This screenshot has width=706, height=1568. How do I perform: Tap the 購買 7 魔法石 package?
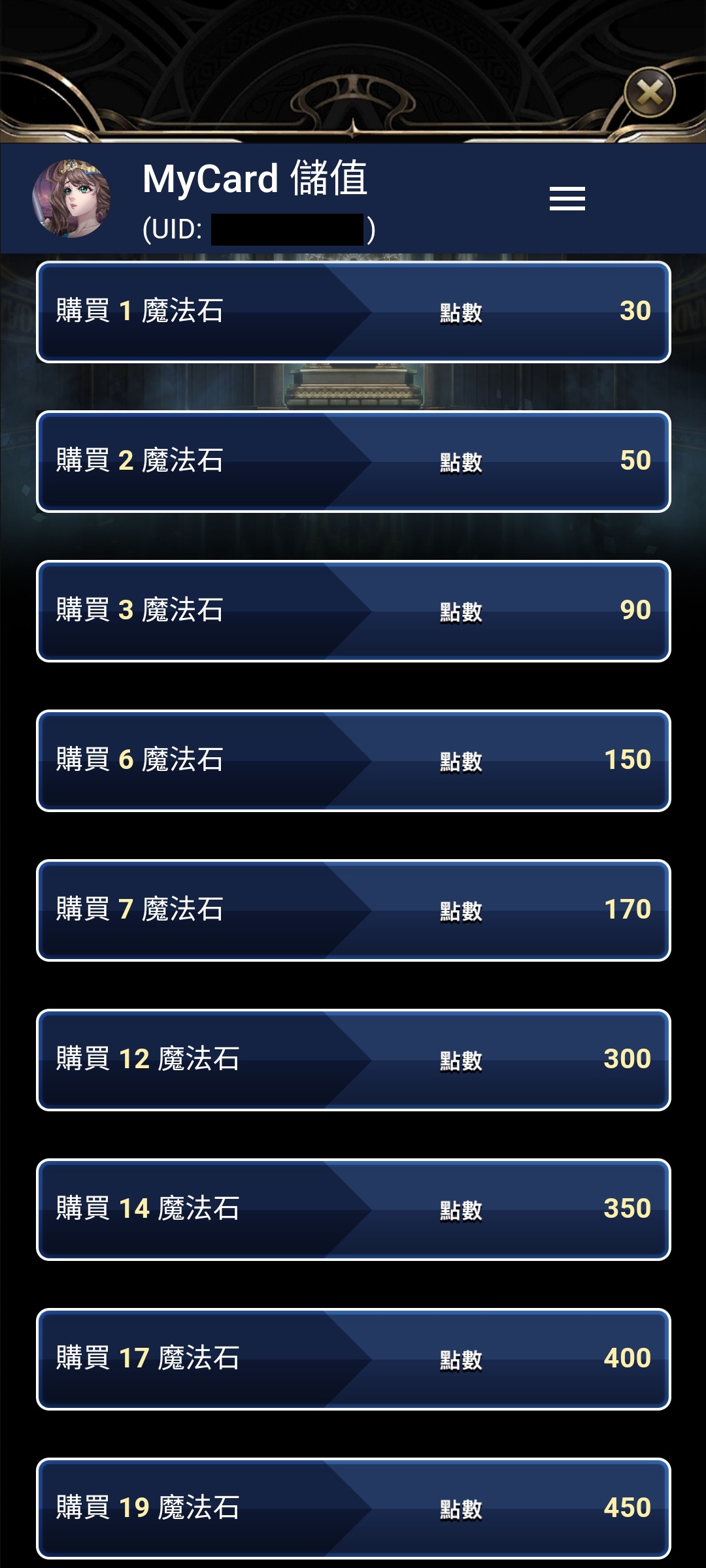click(x=354, y=910)
